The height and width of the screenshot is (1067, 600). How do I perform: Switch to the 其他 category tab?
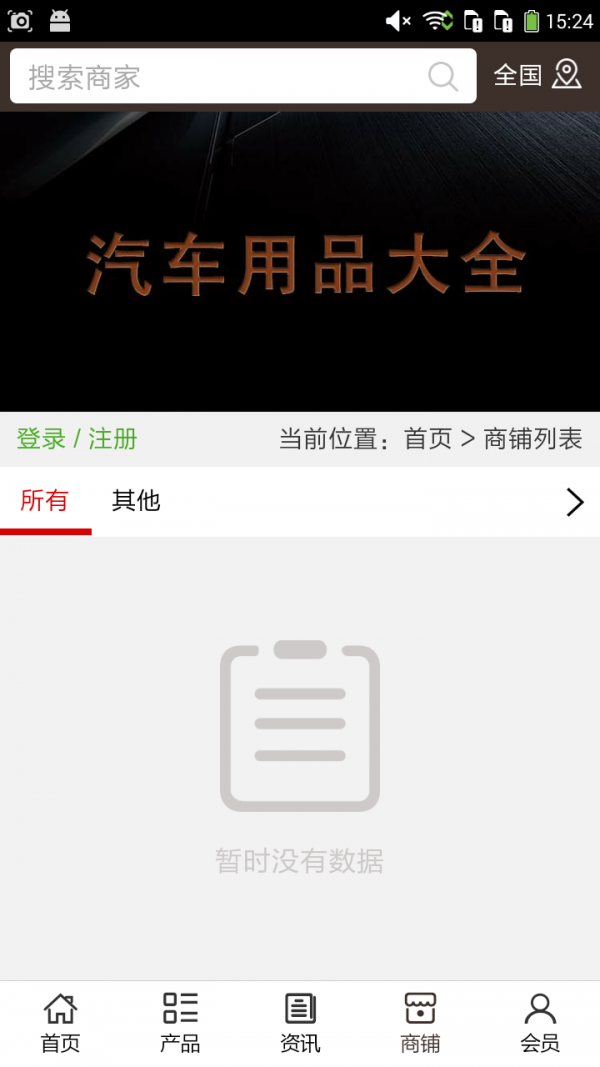tap(136, 501)
